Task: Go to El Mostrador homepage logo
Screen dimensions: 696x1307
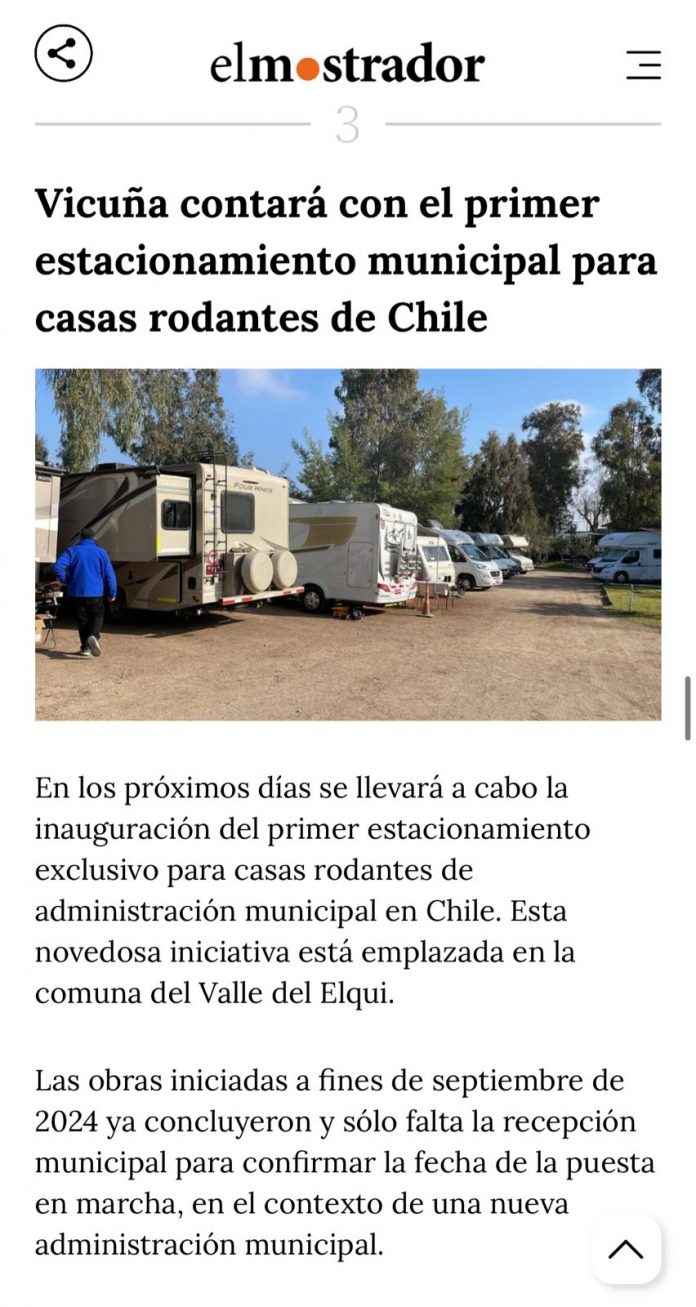Action: [x=347, y=65]
